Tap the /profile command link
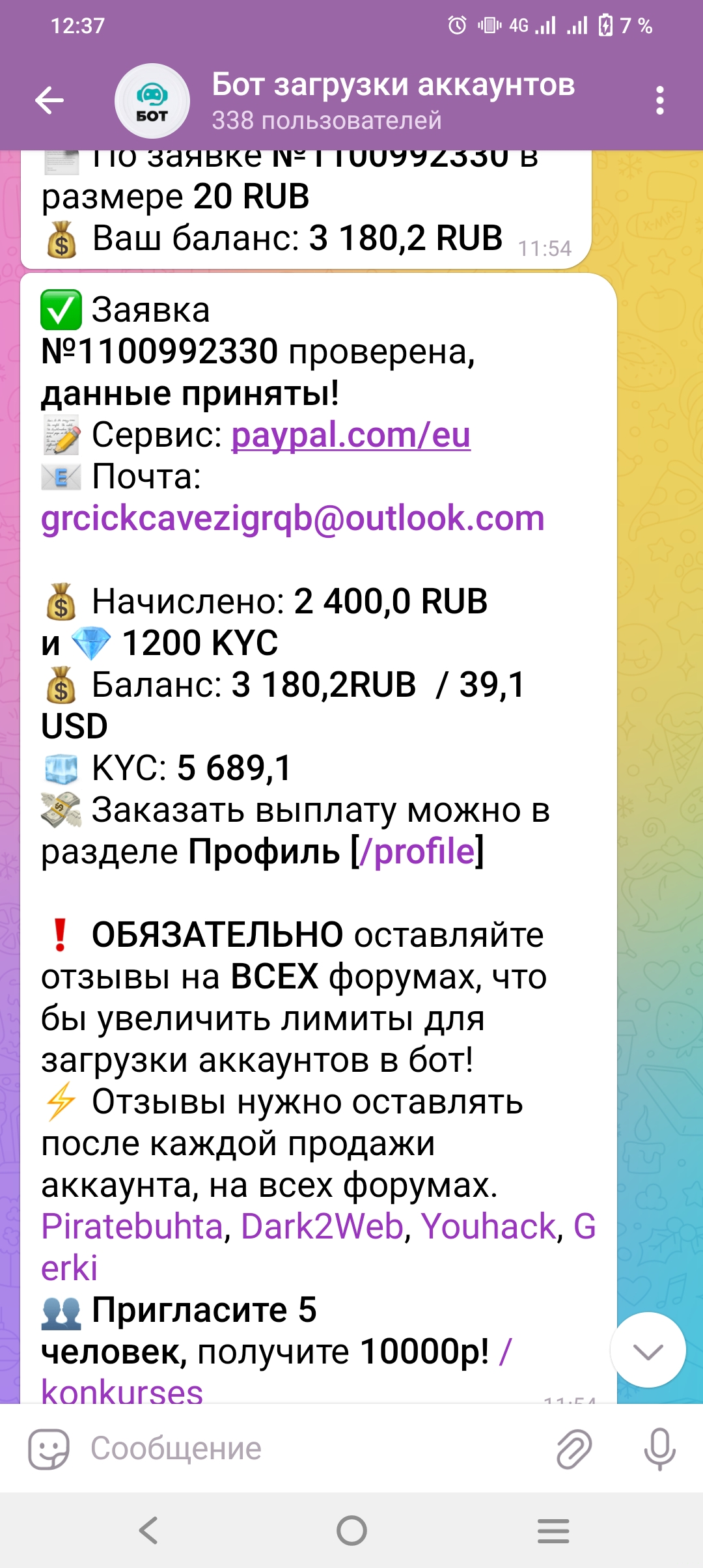Viewport: 703px width, 1568px height. pos(424,852)
